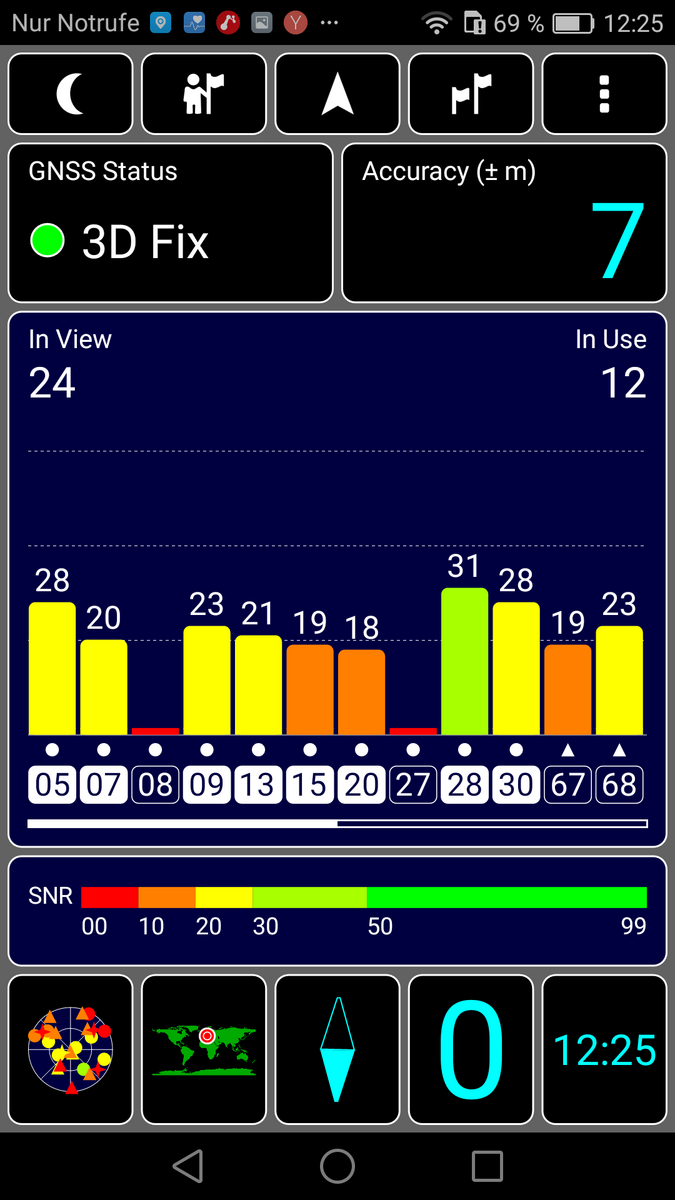
Task: Toggle night mode with the moon icon
Action: pyautogui.click(x=70, y=94)
